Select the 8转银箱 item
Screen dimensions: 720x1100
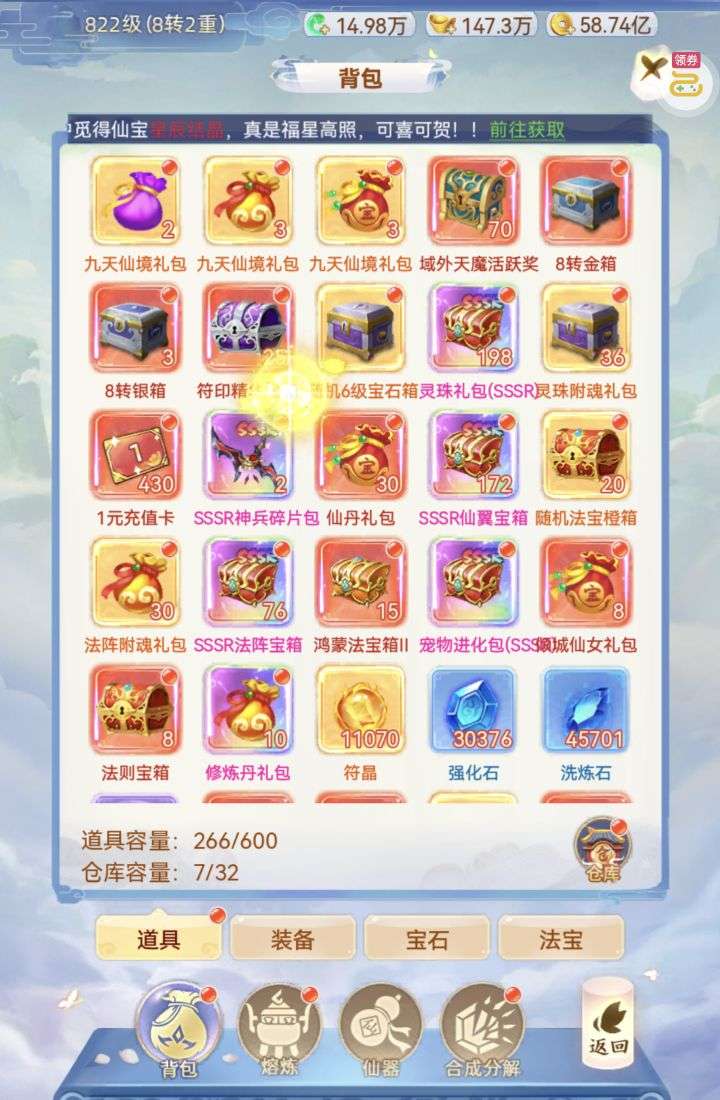tap(135, 329)
